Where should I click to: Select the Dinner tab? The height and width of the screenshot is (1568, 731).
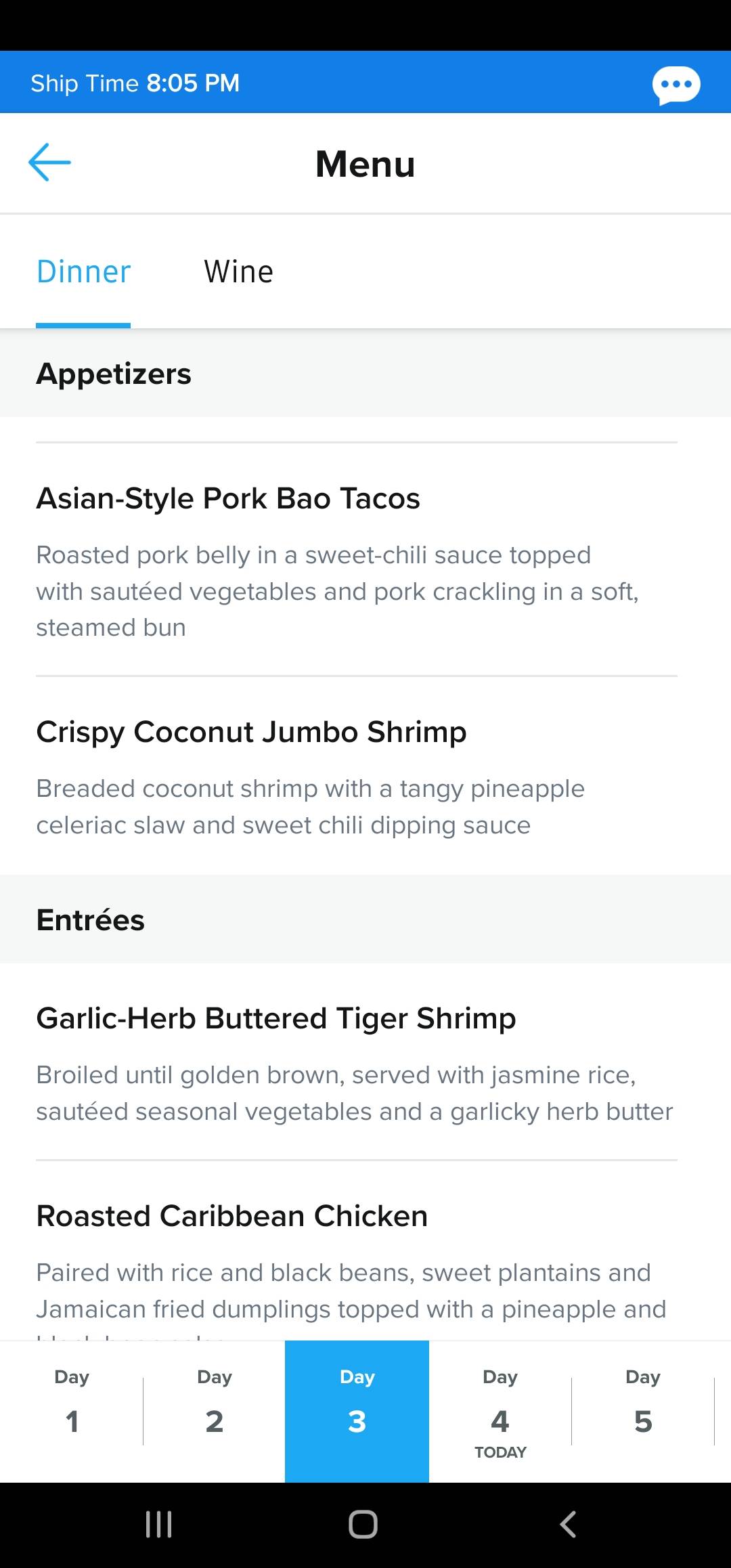[83, 271]
